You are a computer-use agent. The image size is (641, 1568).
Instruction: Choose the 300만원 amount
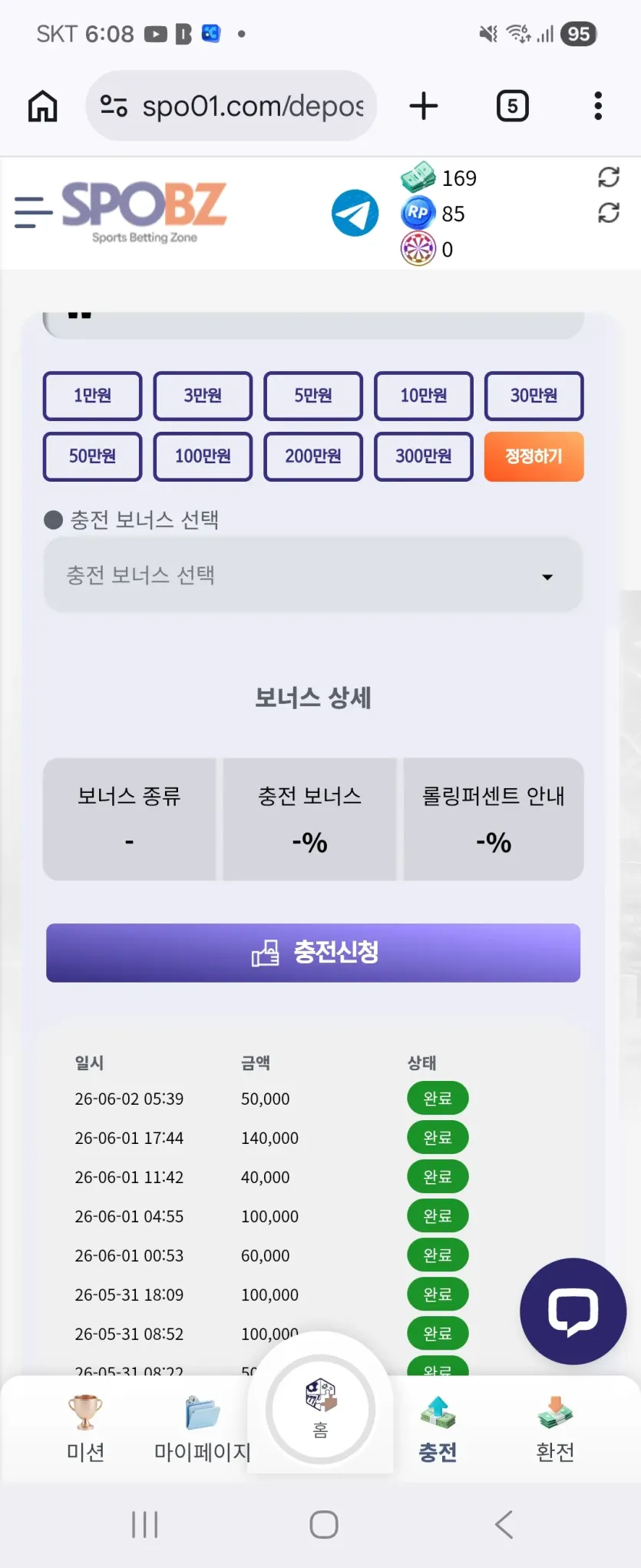424,456
